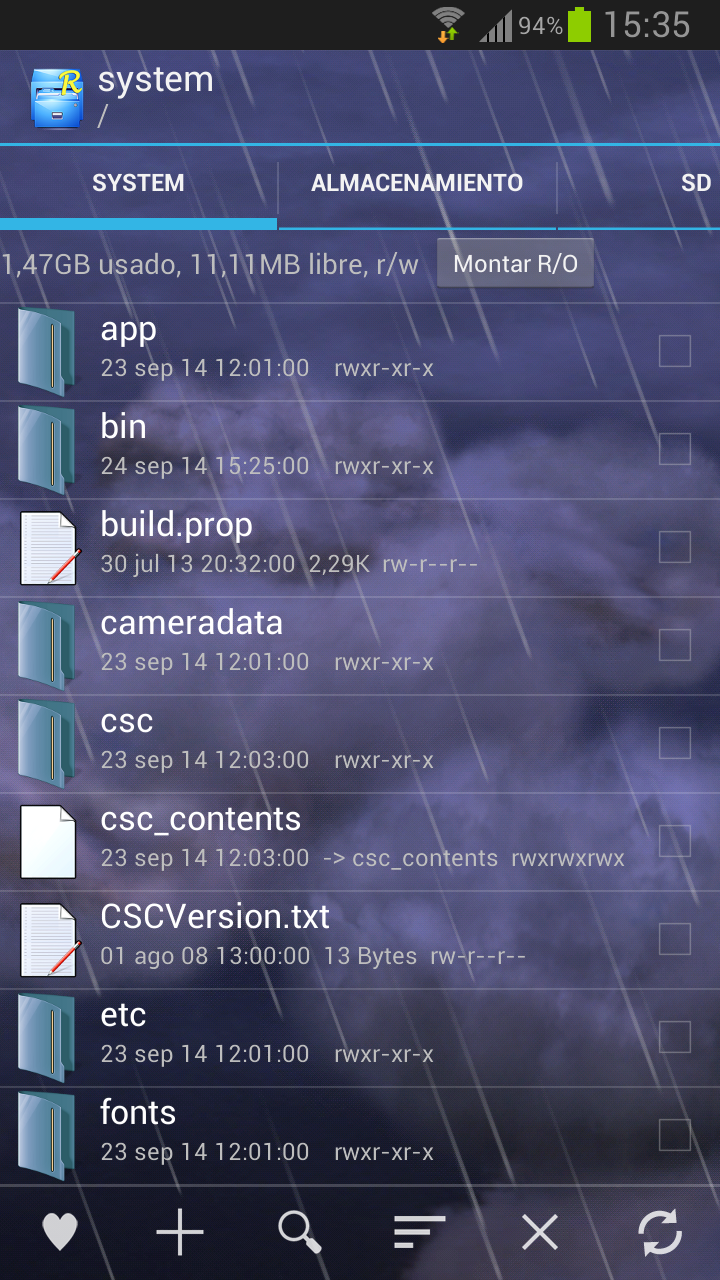Open the sort options icon

click(x=419, y=1231)
